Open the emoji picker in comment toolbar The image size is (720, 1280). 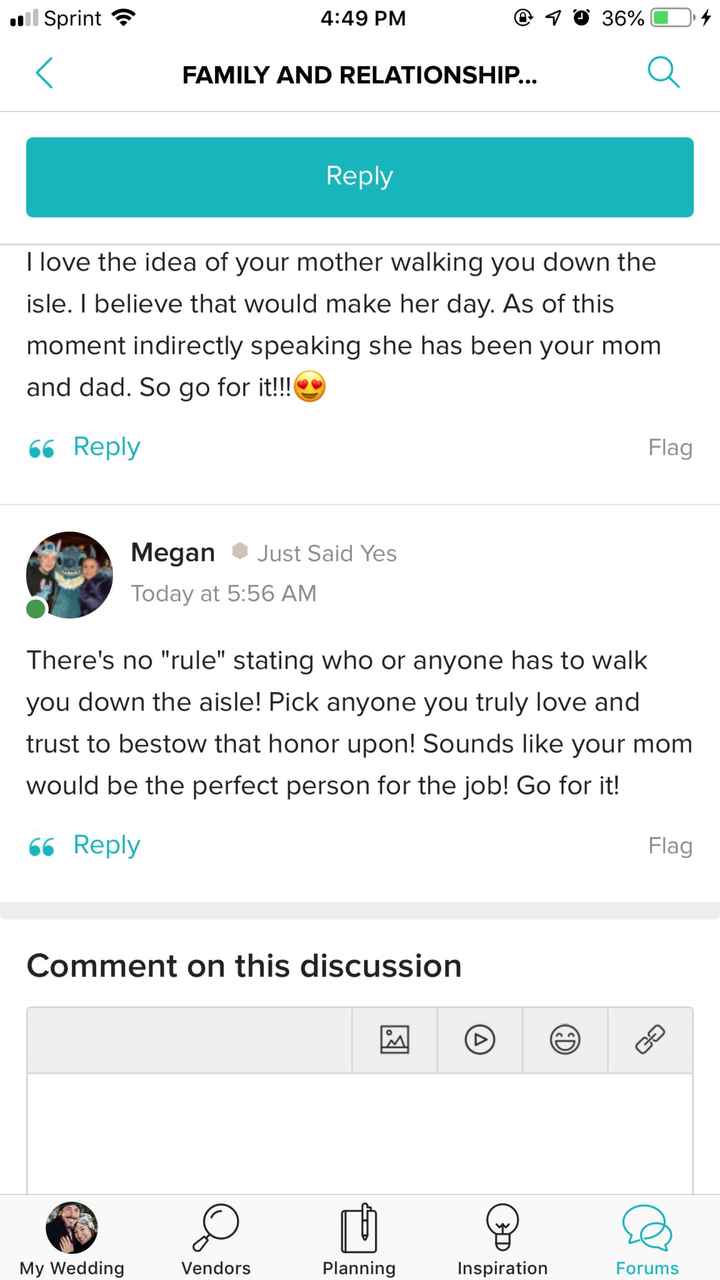pos(565,1040)
